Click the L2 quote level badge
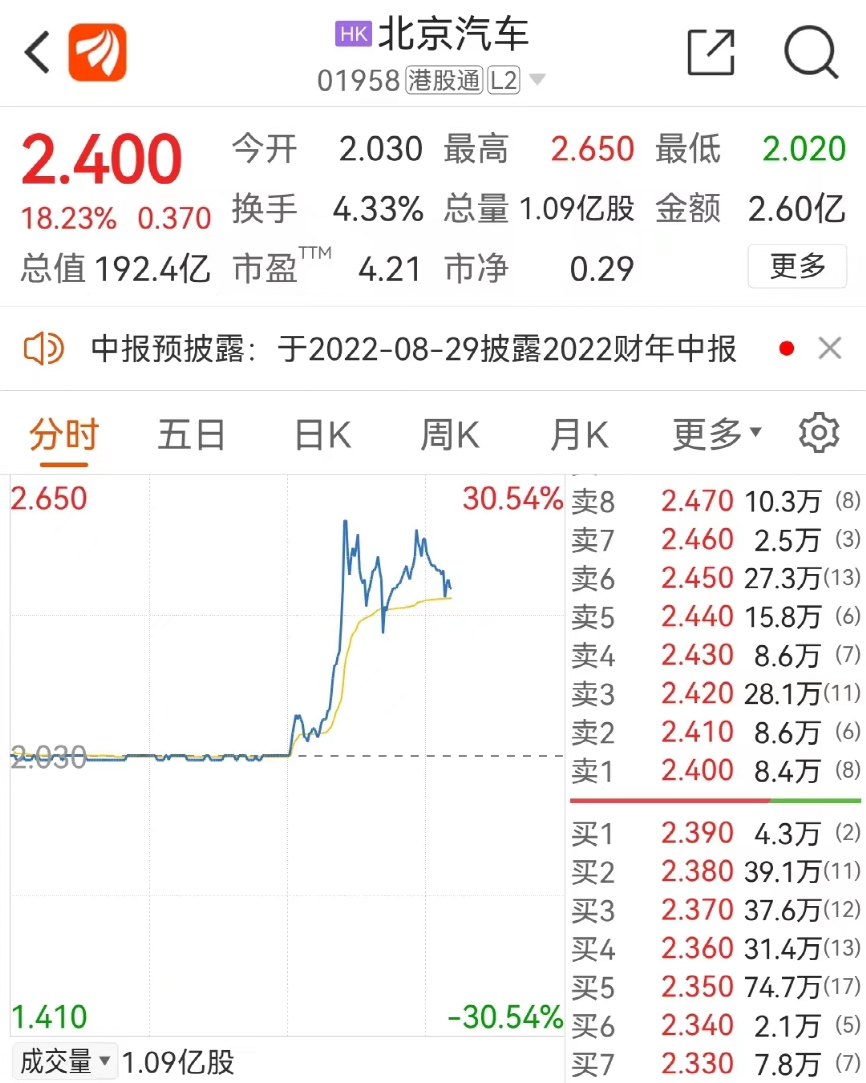 point(503,80)
